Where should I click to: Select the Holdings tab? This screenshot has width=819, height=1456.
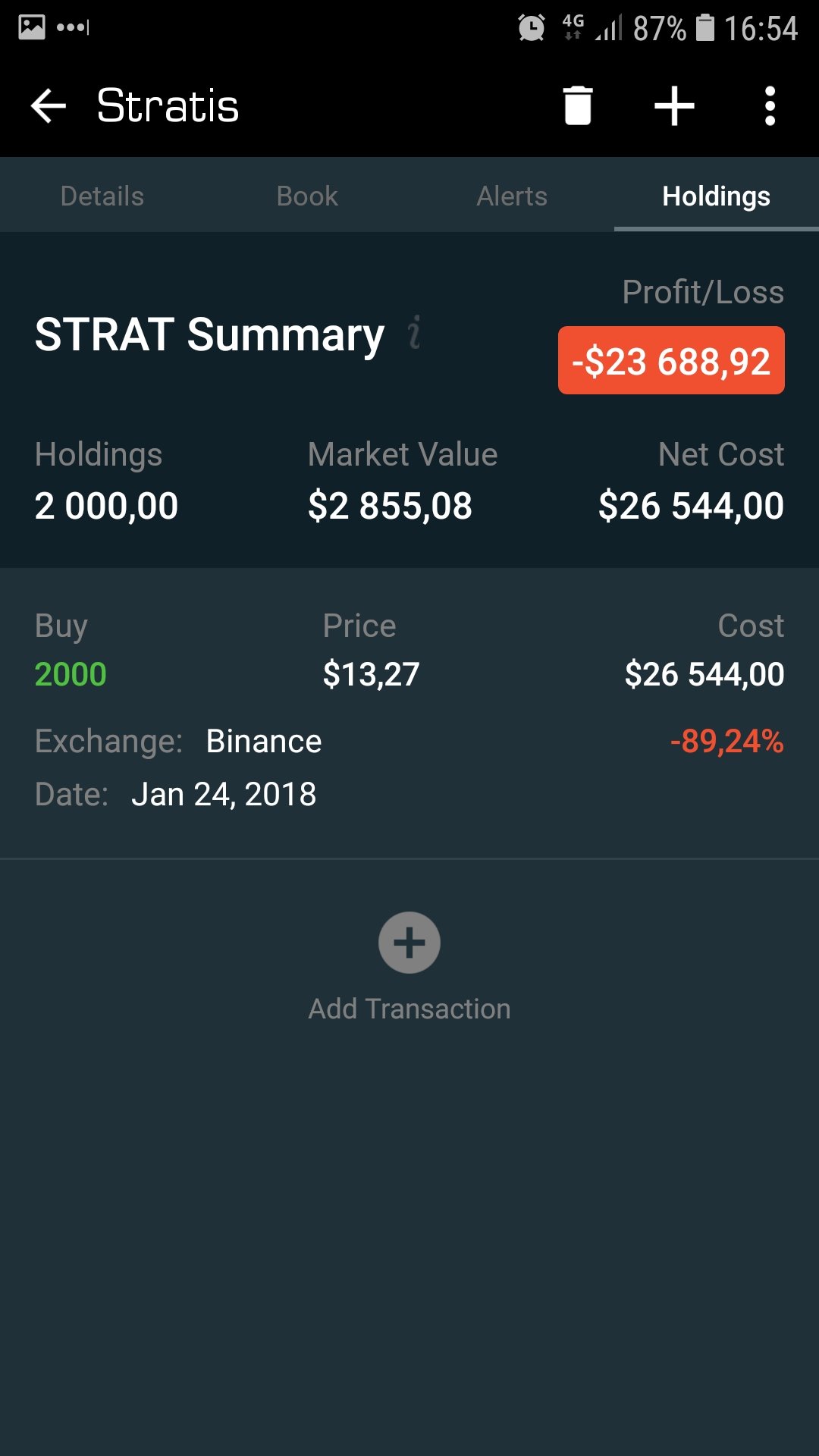tap(717, 196)
